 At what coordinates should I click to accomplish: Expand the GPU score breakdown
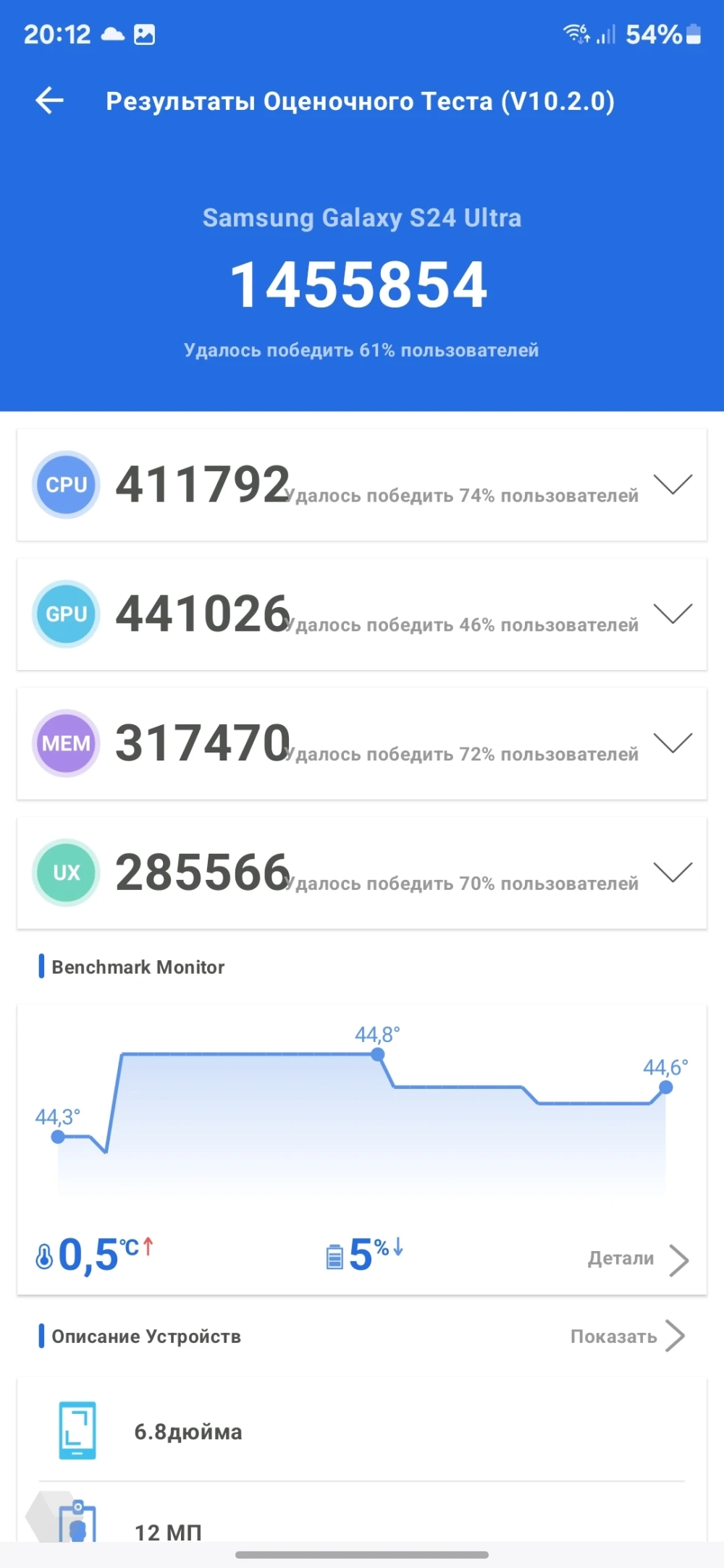pyautogui.click(x=673, y=614)
